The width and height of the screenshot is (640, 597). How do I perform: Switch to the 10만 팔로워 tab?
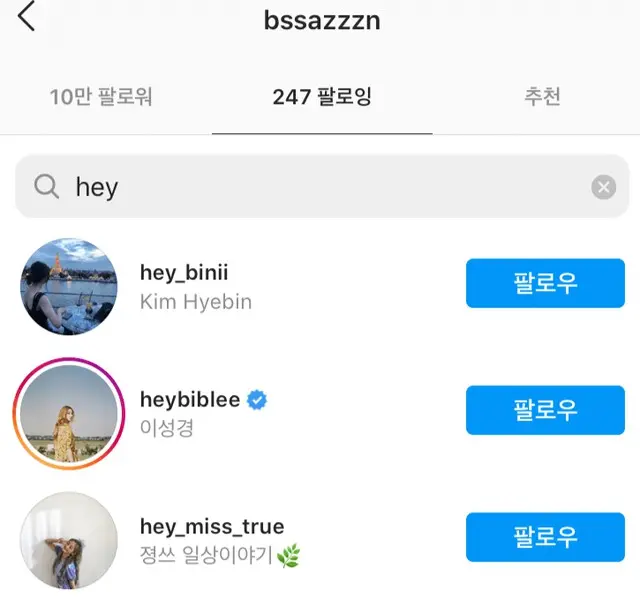[101, 97]
